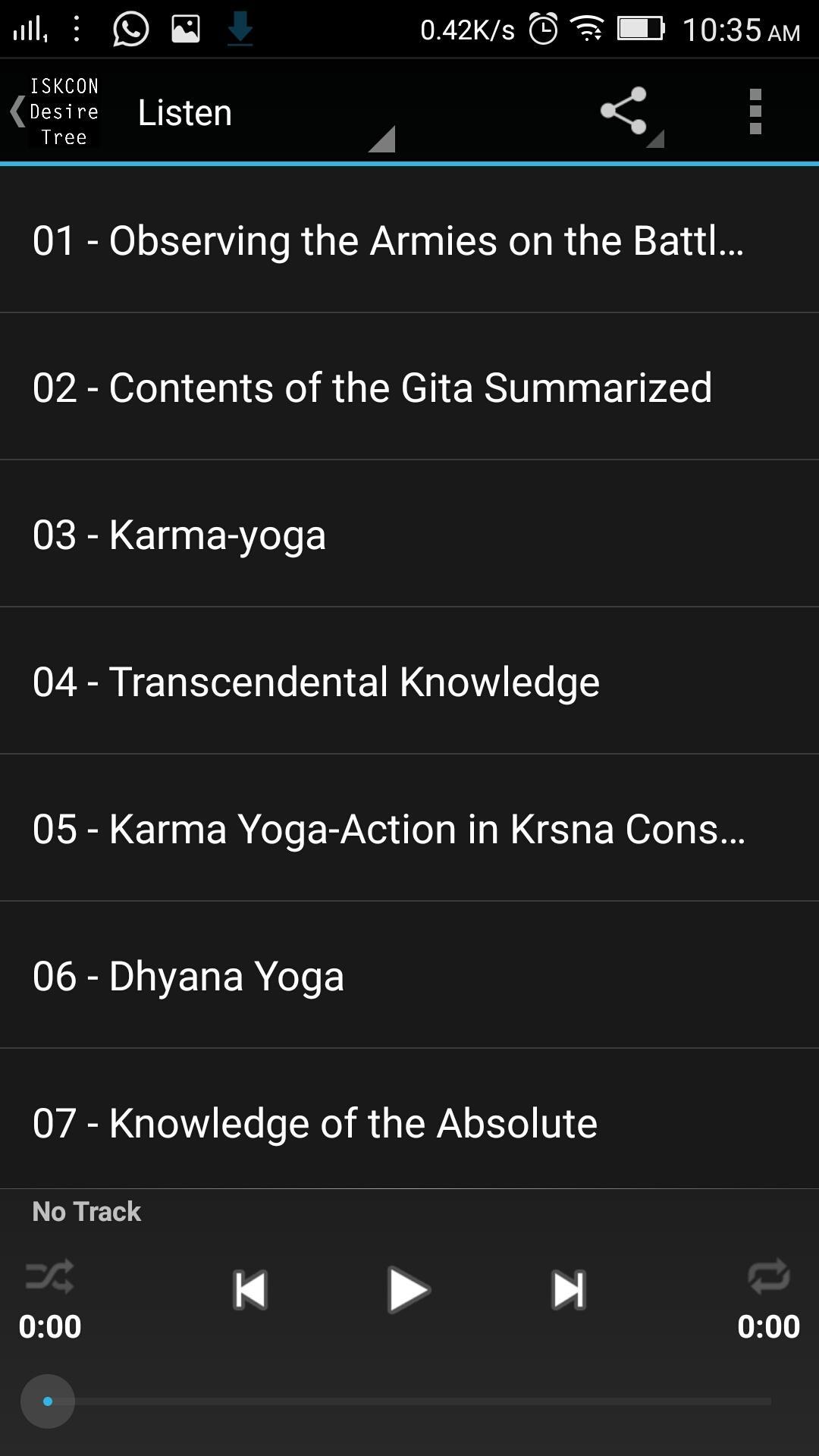Skip to next track
This screenshot has height=1456, width=819.
(x=569, y=1289)
